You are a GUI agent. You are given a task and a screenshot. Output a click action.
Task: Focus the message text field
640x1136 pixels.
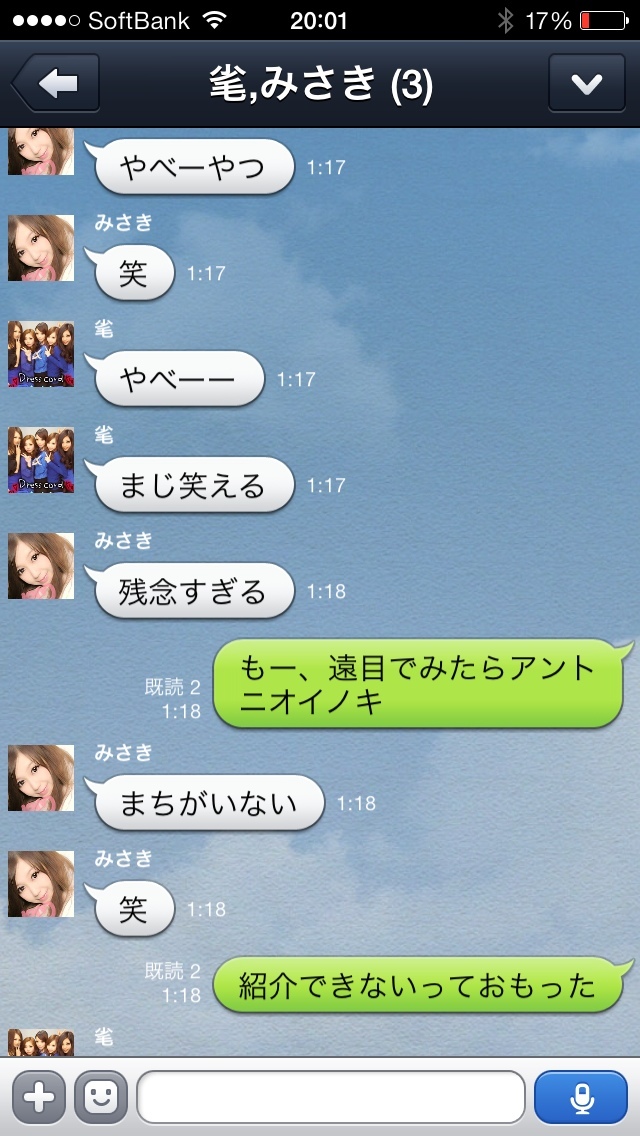(x=330, y=1097)
